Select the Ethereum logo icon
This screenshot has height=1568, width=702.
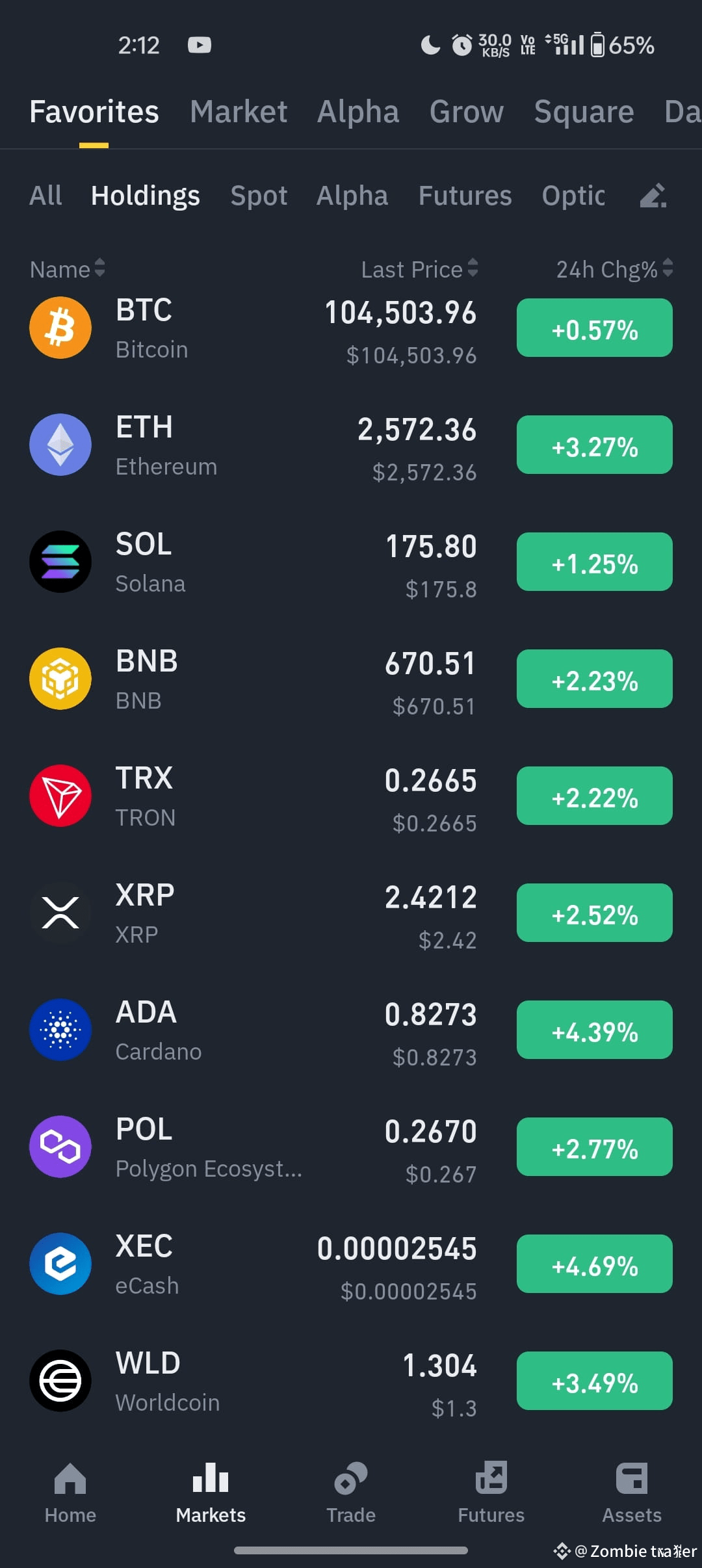click(x=60, y=445)
